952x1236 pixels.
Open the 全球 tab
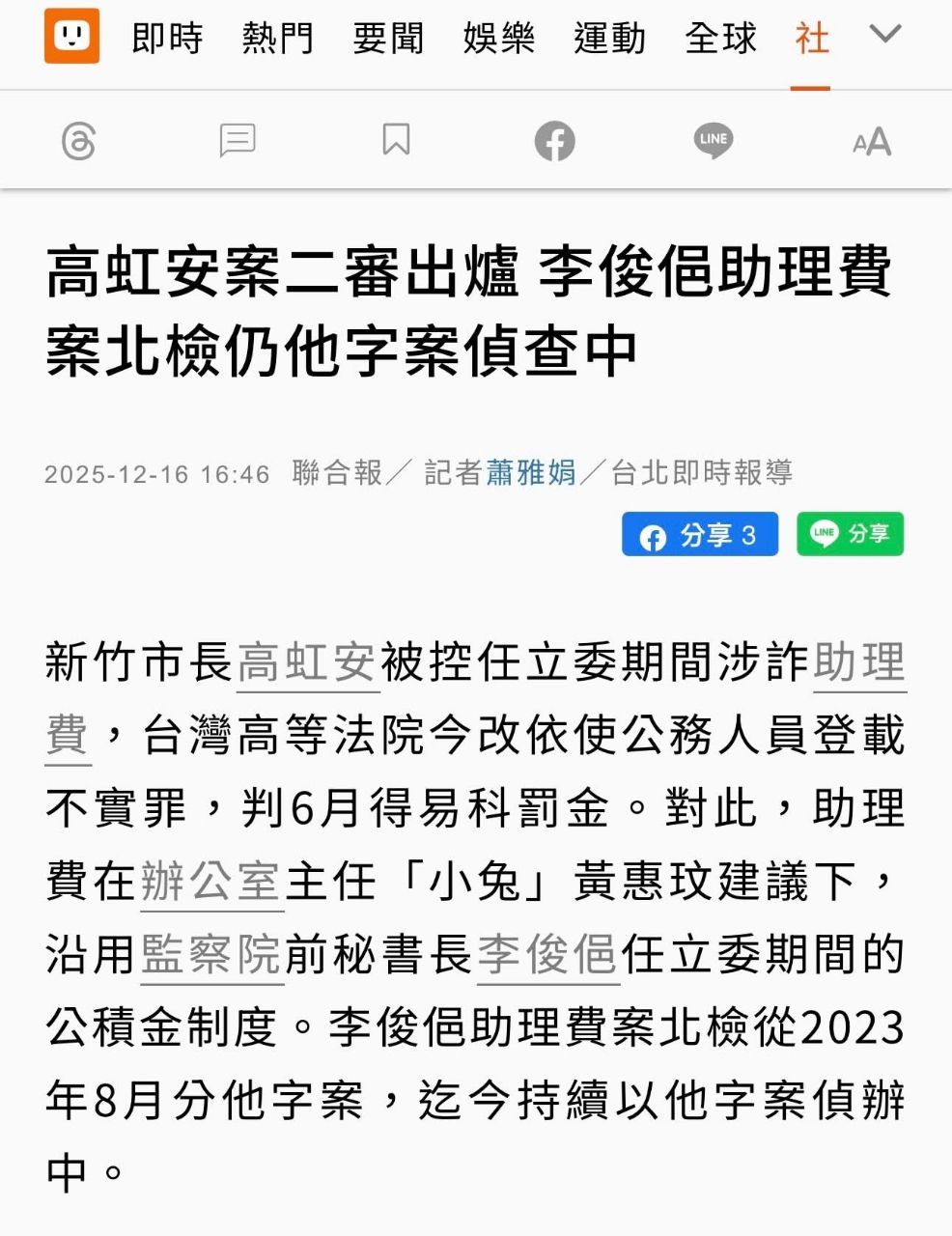(720, 40)
